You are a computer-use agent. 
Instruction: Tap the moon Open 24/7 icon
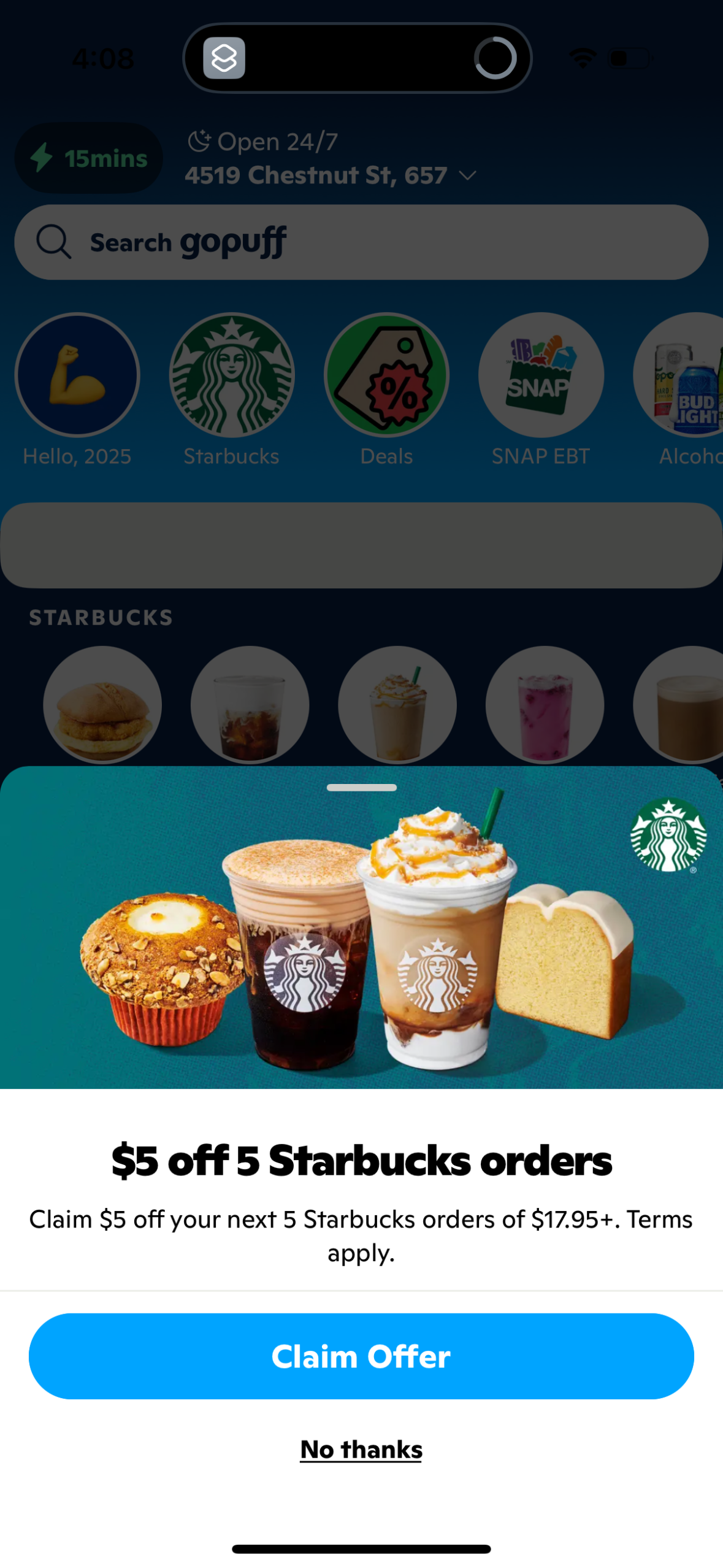pos(201,140)
